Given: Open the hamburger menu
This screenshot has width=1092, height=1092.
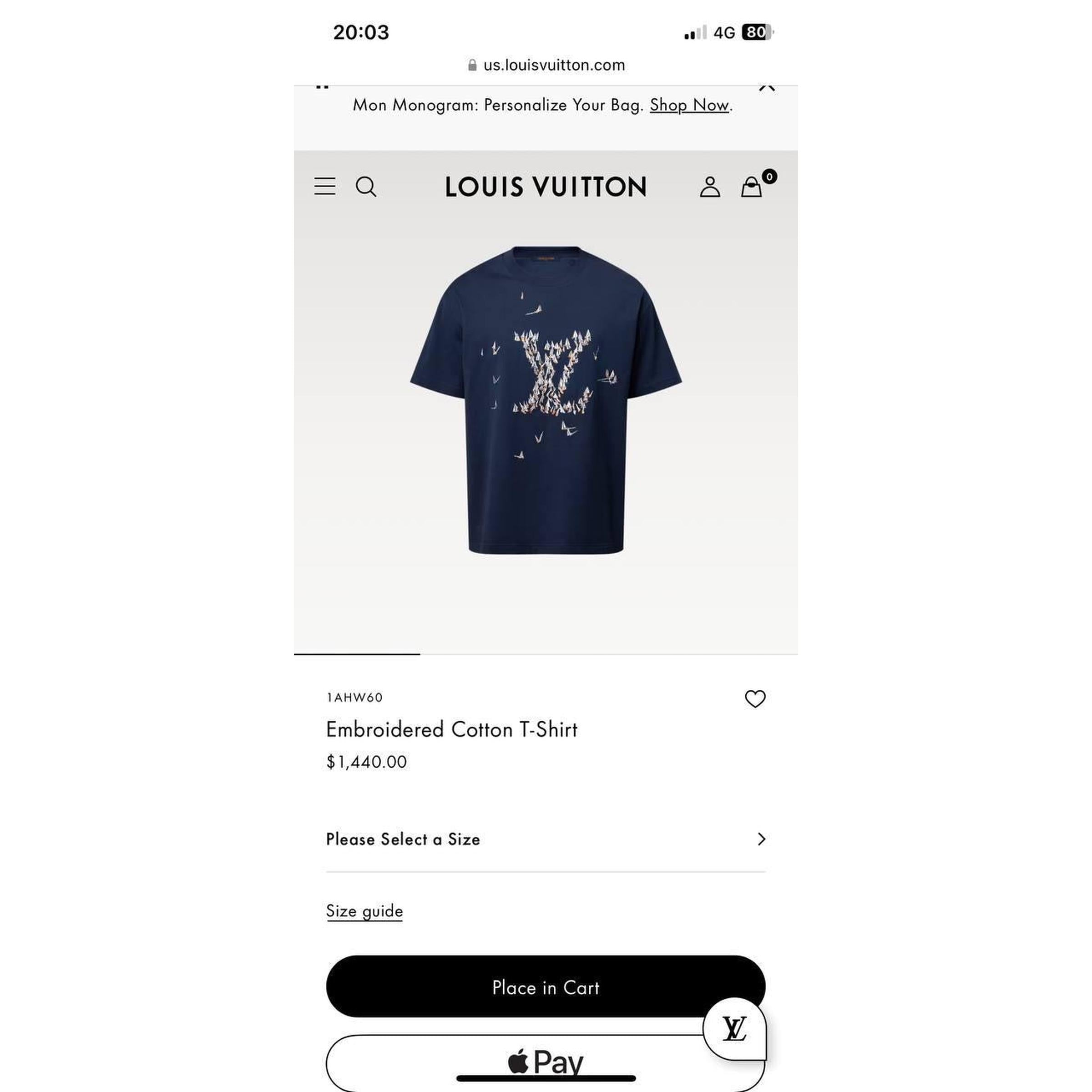Looking at the screenshot, I should [x=324, y=186].
